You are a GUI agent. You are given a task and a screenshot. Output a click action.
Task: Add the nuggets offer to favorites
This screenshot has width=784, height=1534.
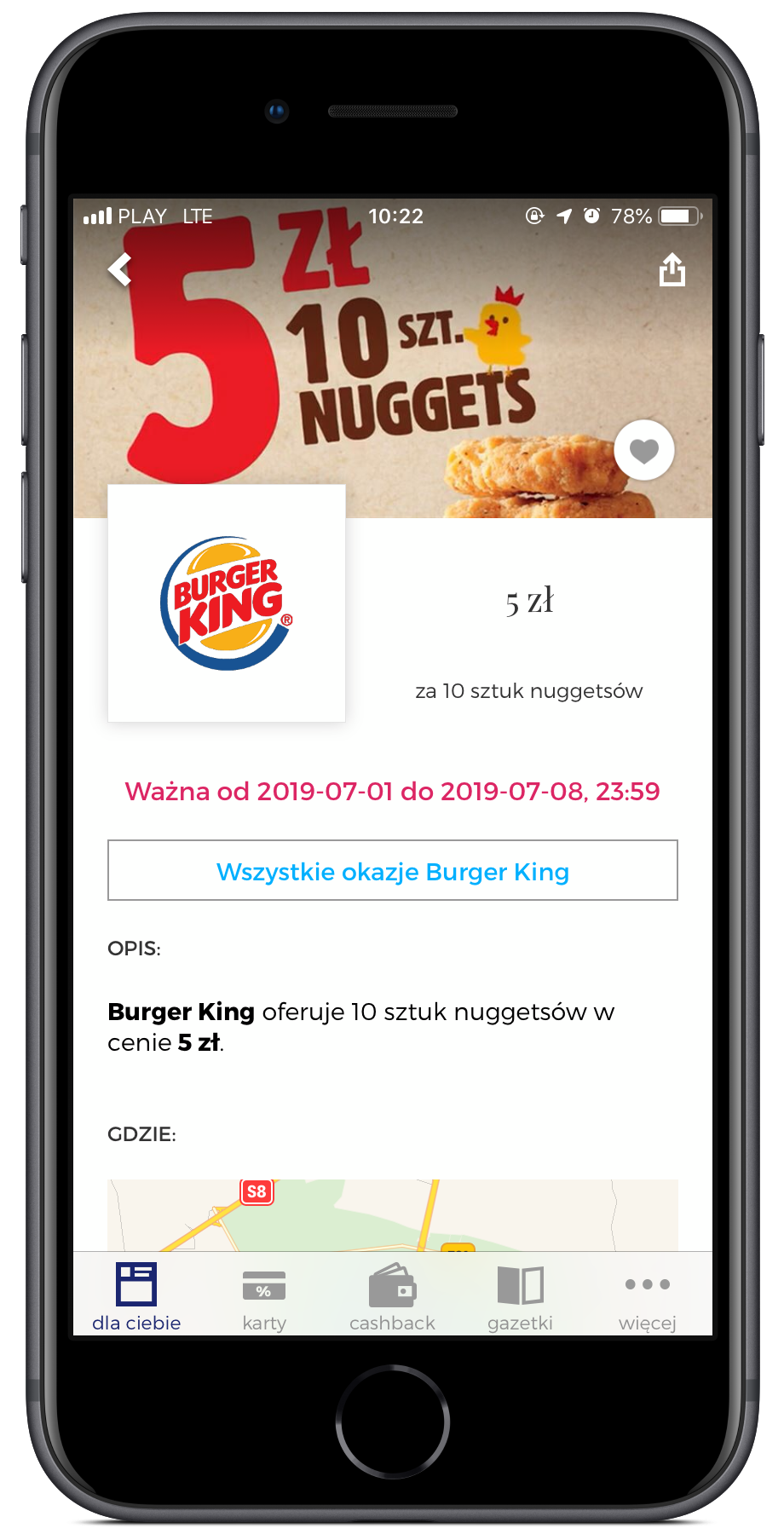[x=644, y=450]
